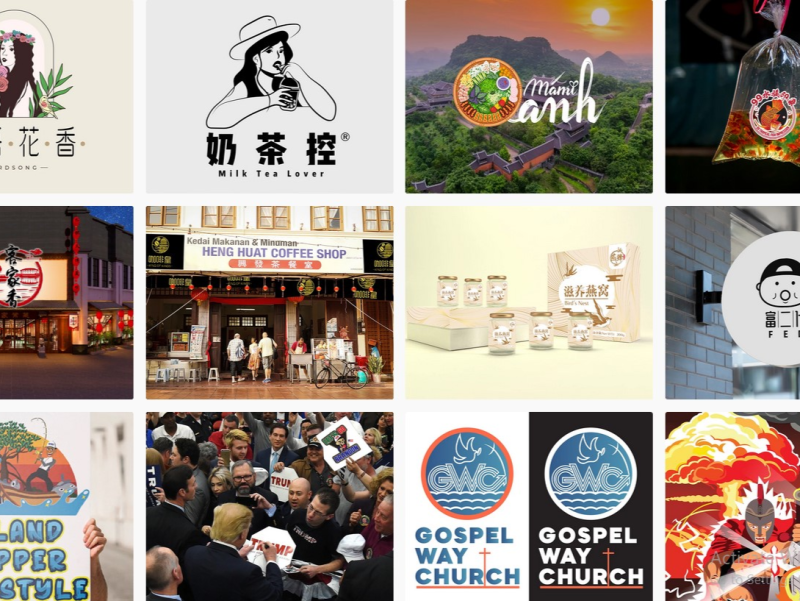View the Heng Huat Coffee Shop project
Image resolution: width=800 pixels, height=601 pixels.
pyautogui.click(x=269, y=302)
